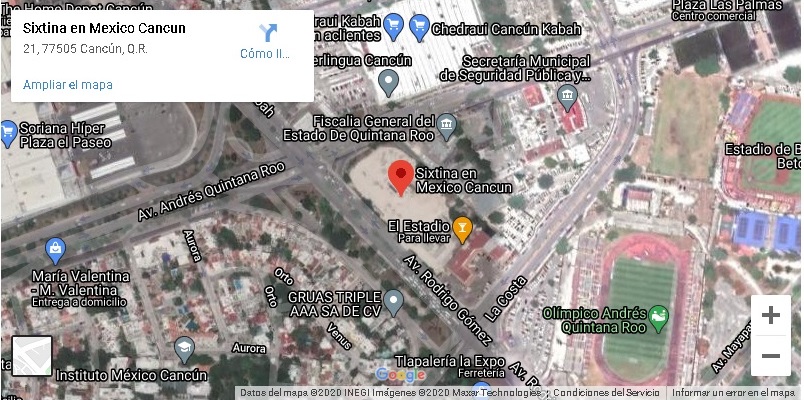The width and height of the screenshot is (804, 400).
Task: Select the Fiscalía General del Estado marker
Action: click(x=446, y=124)
